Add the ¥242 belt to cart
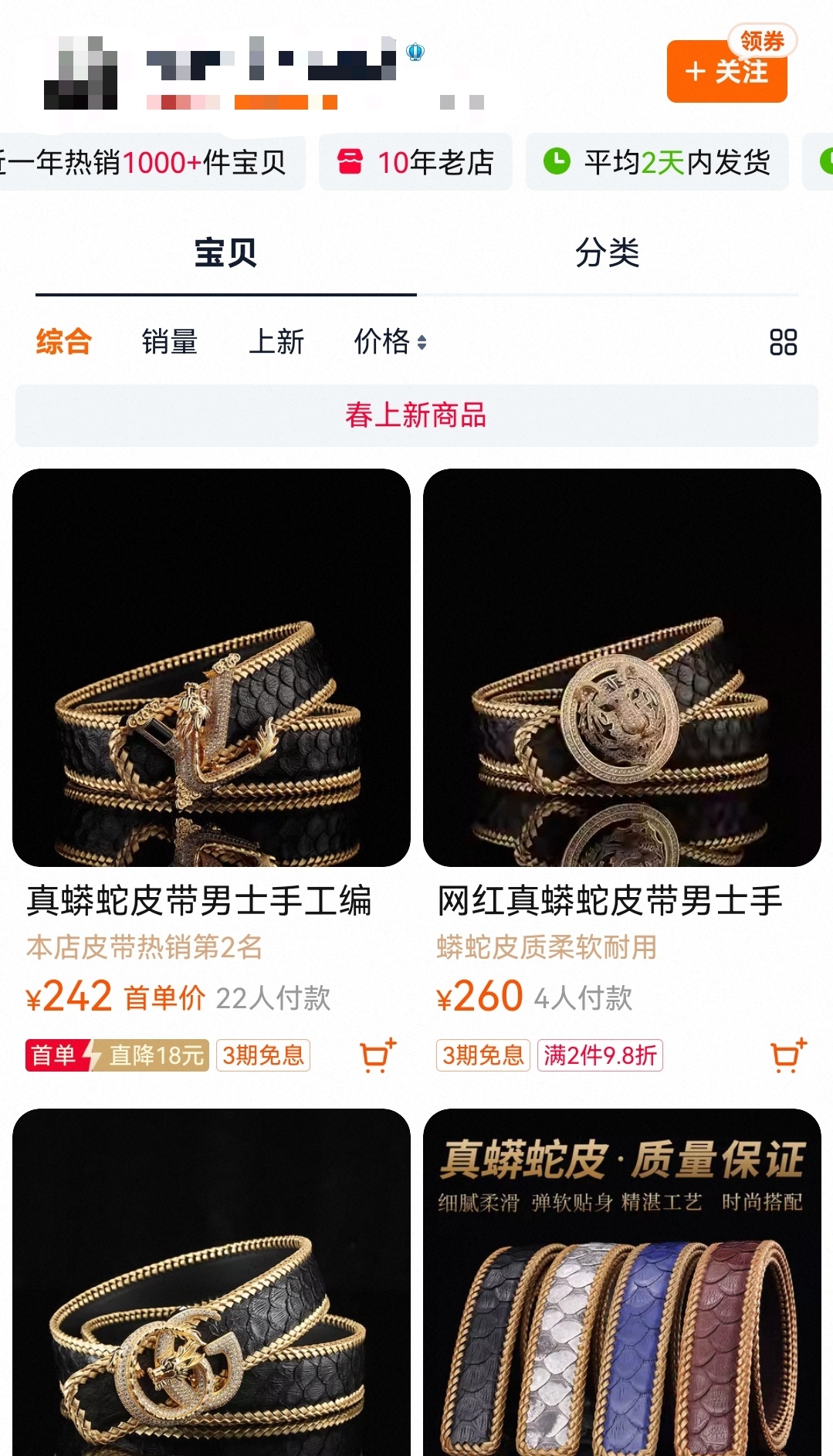The width and height of the screenshot is (833, 1456). (x=378, y=1055)
